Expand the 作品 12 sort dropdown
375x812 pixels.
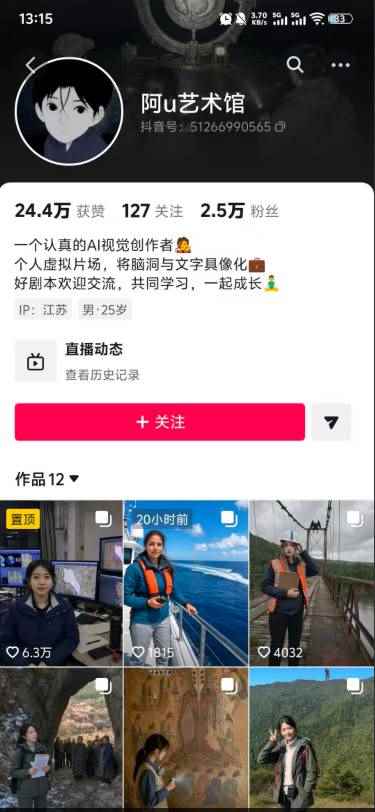coord(48,479)
